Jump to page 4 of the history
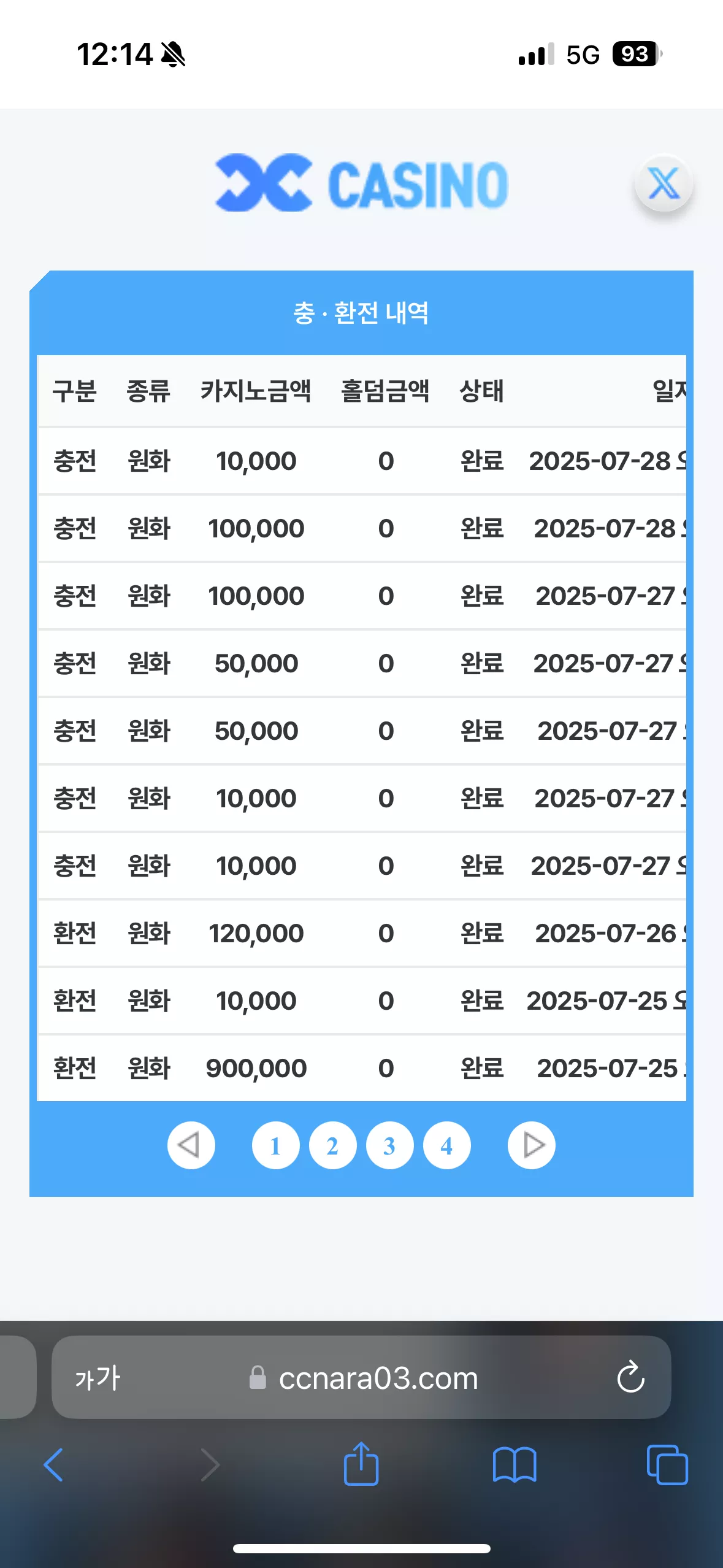This screenshot has height=1568, width=723. 446,1145
